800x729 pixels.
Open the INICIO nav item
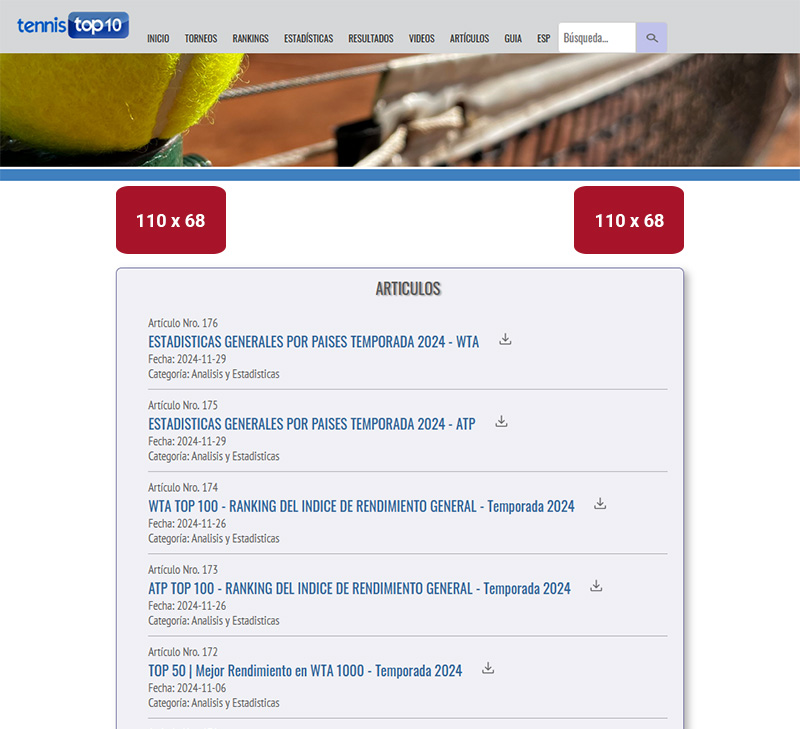(158, 38)
